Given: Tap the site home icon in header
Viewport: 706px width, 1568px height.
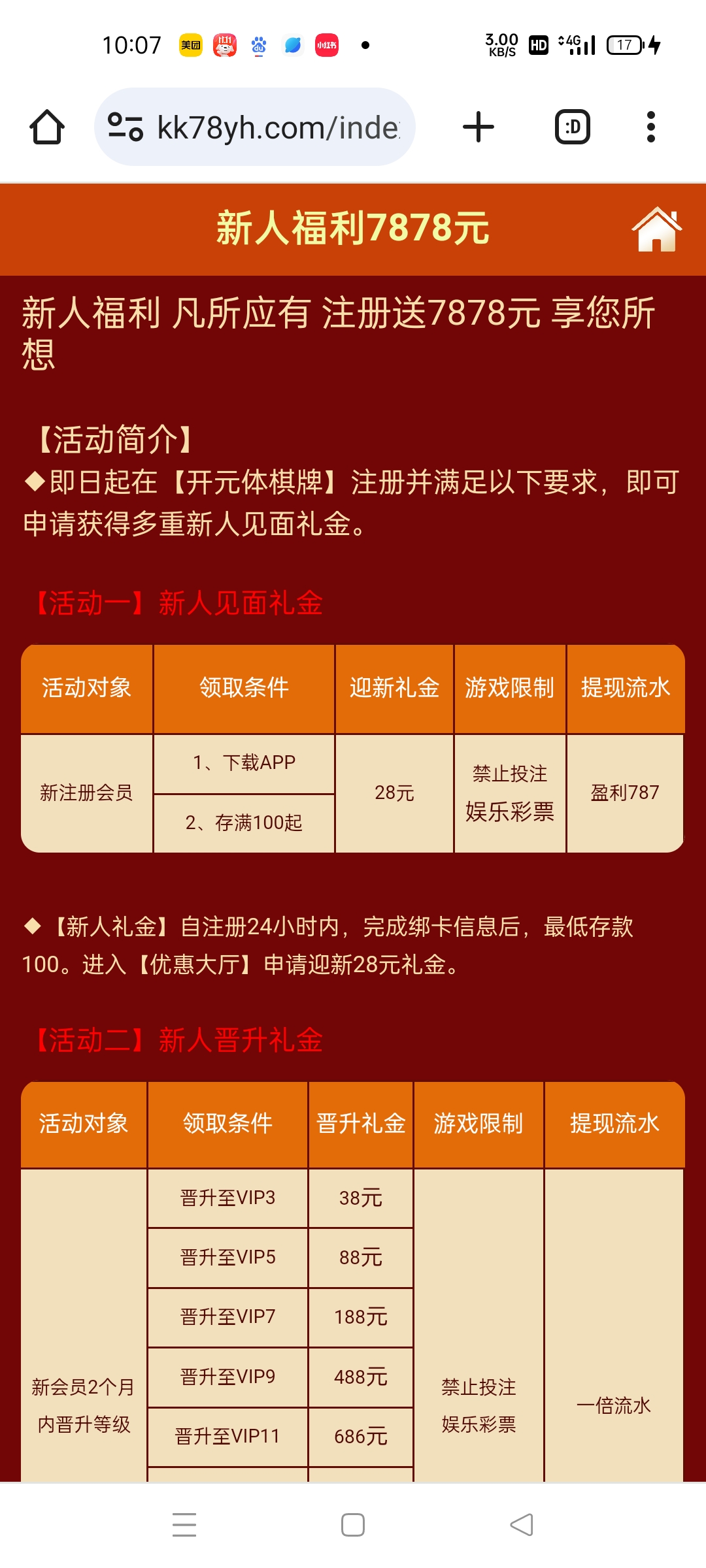Looking at the screenshot, I should click(x=656, y=229).
